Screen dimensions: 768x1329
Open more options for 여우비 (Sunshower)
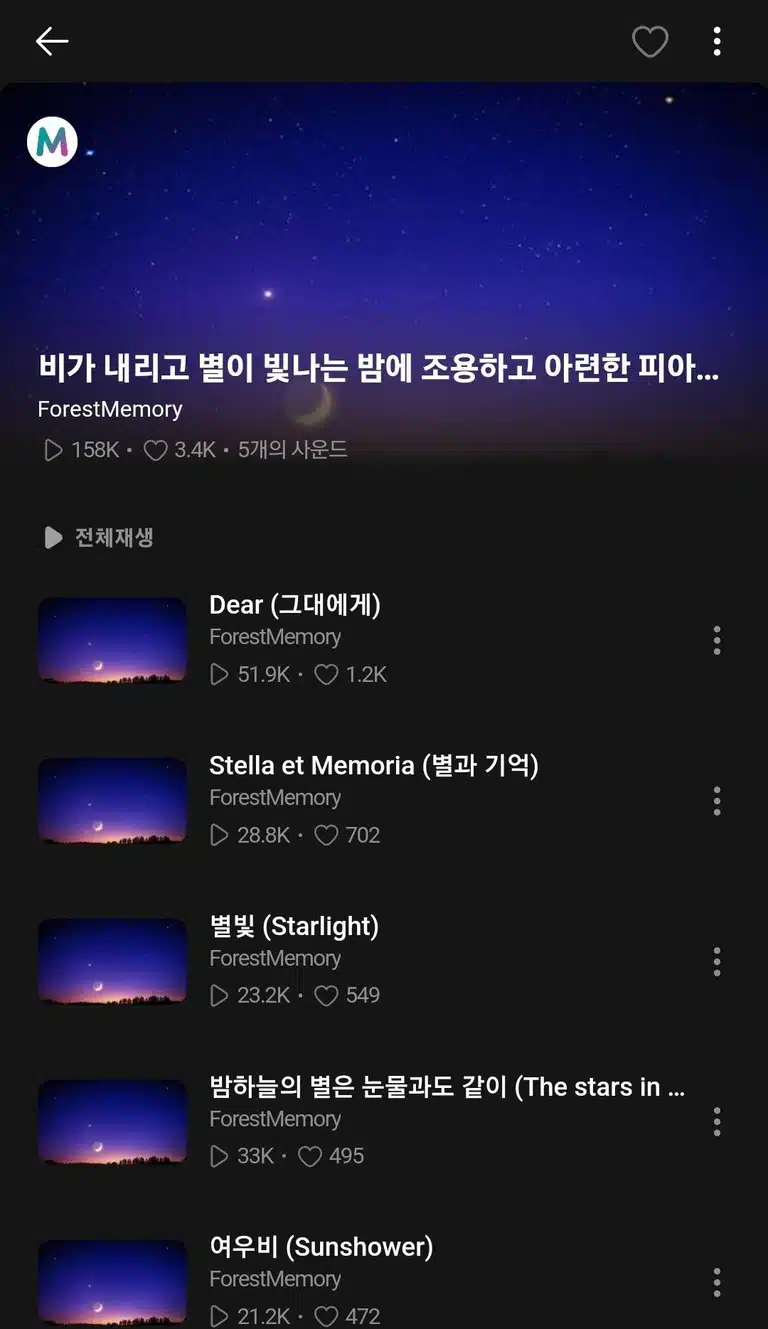click(717, 1283)
